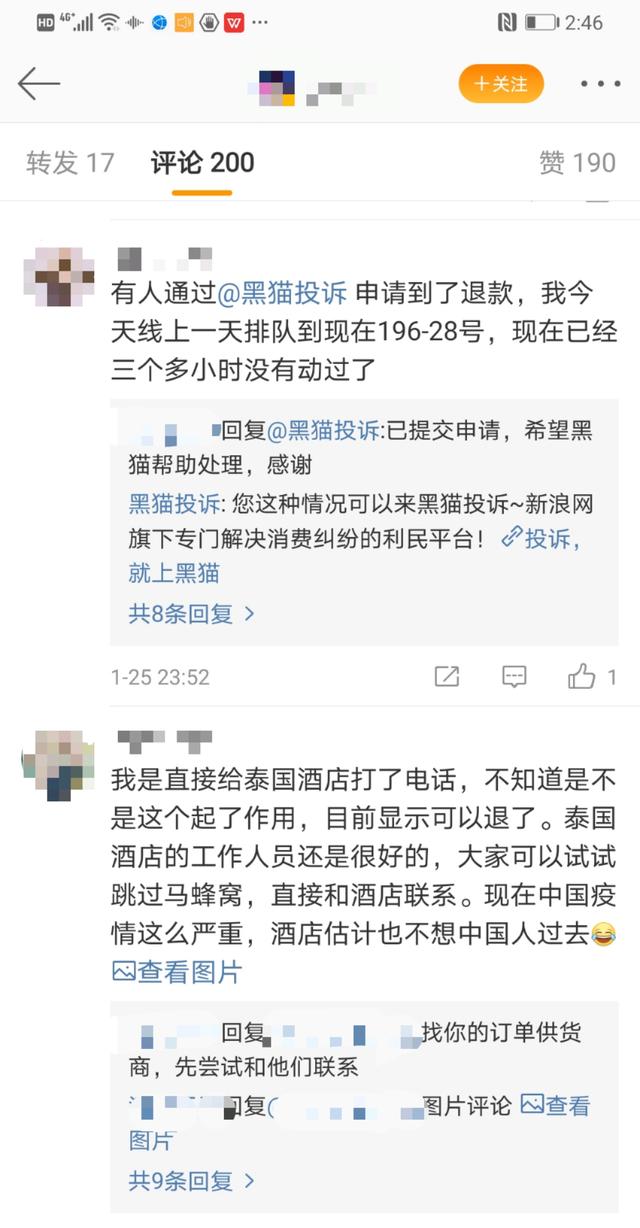Switch to the 转发 17 tab

coord(70,162)
